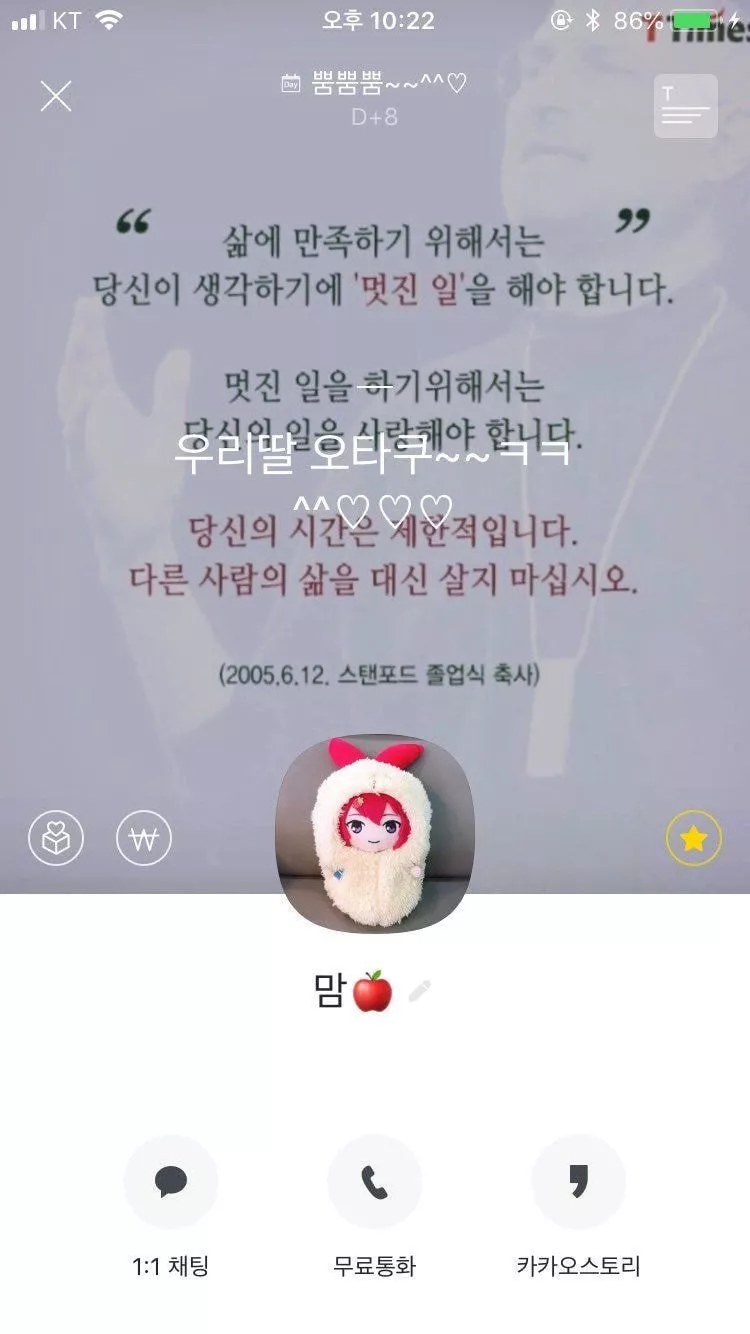Tap the won remittance icon
750x1334 pixels.
pyautogui.click(x=144, y=838)
